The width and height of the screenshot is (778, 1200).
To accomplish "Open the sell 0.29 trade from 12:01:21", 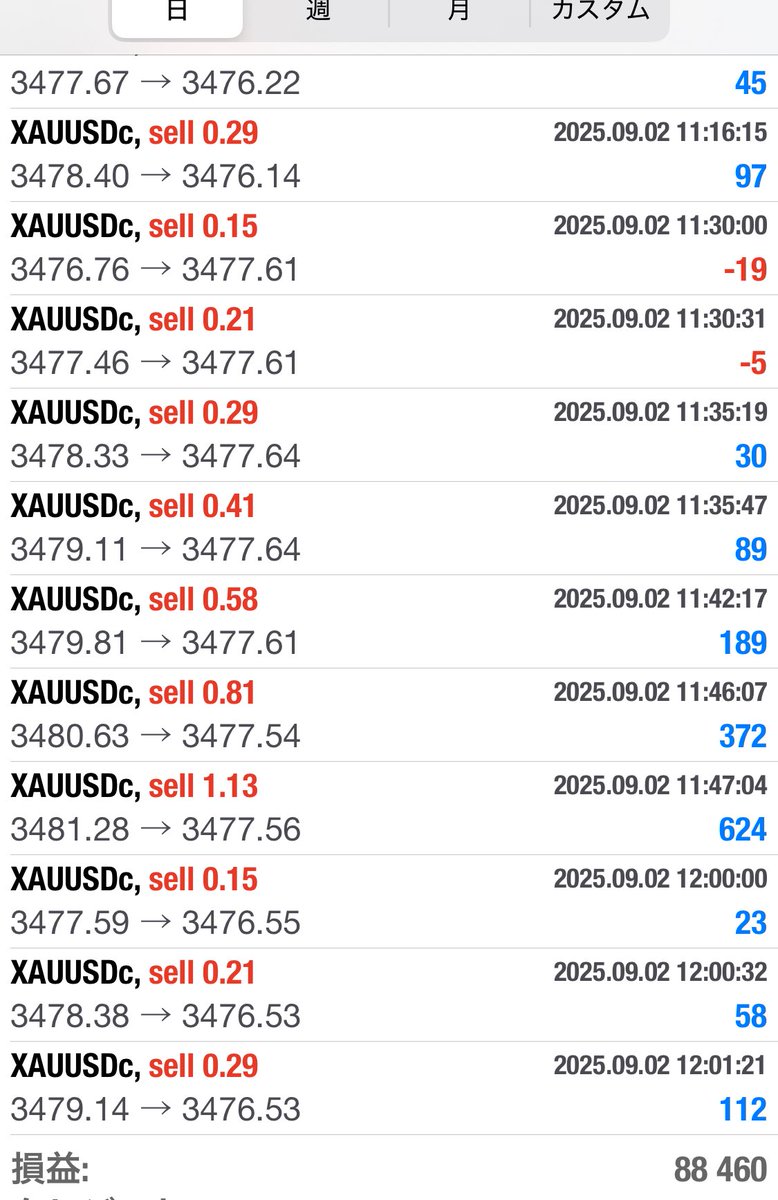I will point(388,1088).
